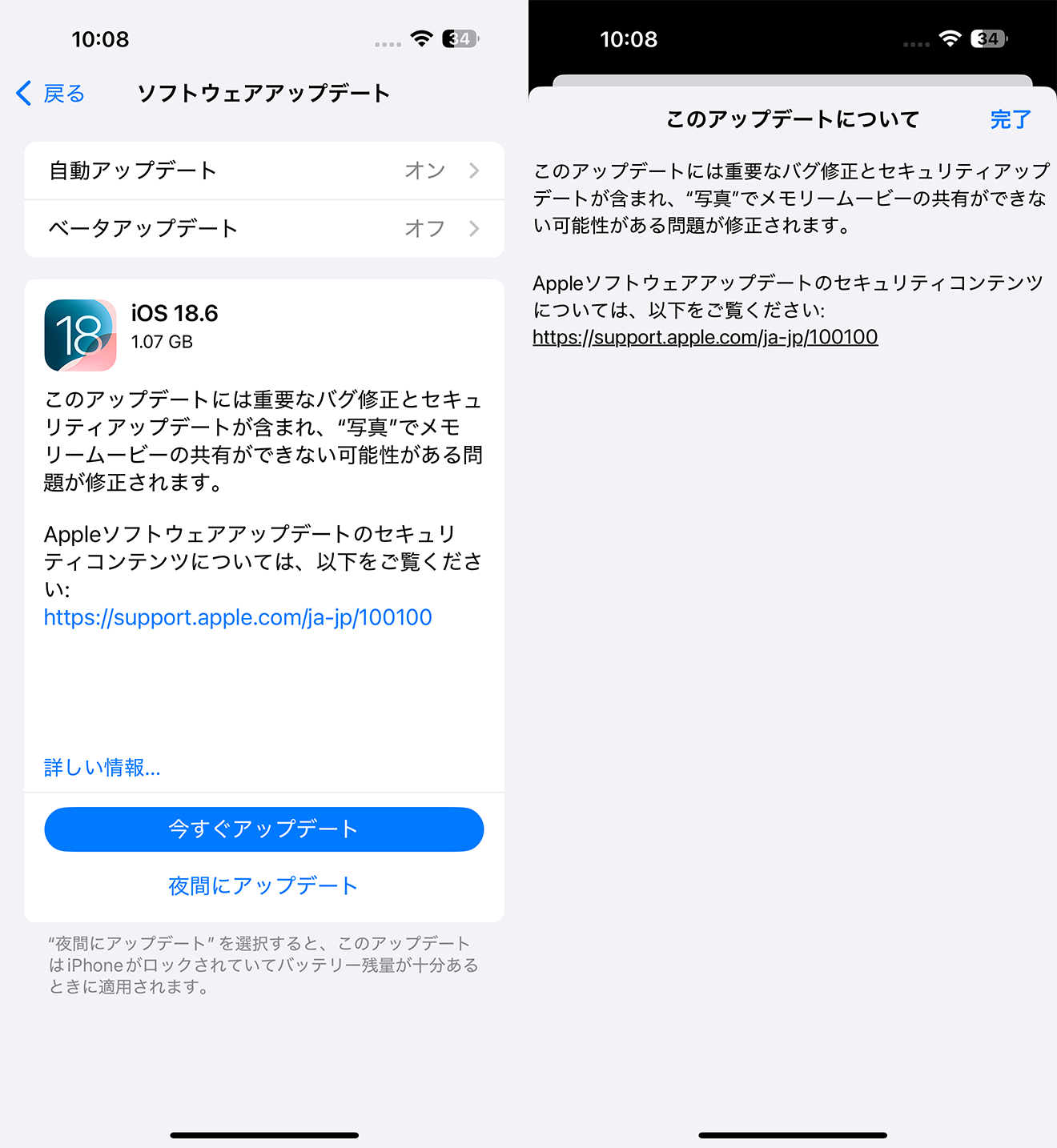The height and width of the screenshot is (1148, 1057).
Task: Open the 自動アップデート setting
Action: [264, 171]
